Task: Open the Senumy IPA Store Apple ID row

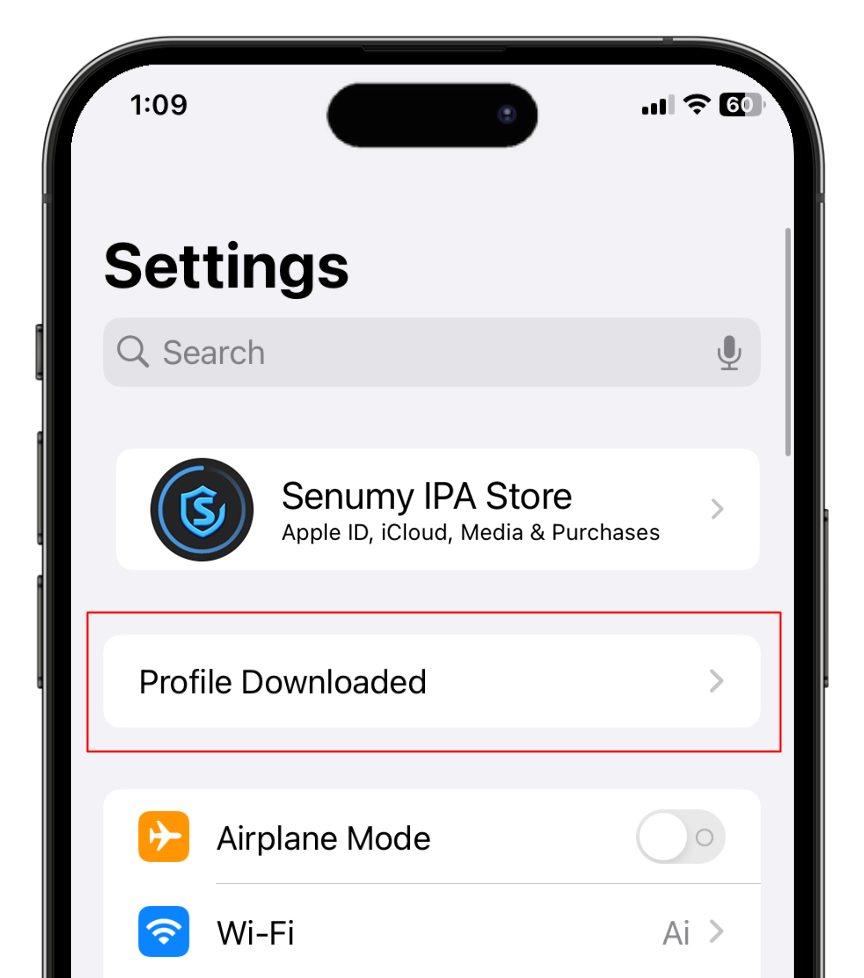Action: (437, 509)
